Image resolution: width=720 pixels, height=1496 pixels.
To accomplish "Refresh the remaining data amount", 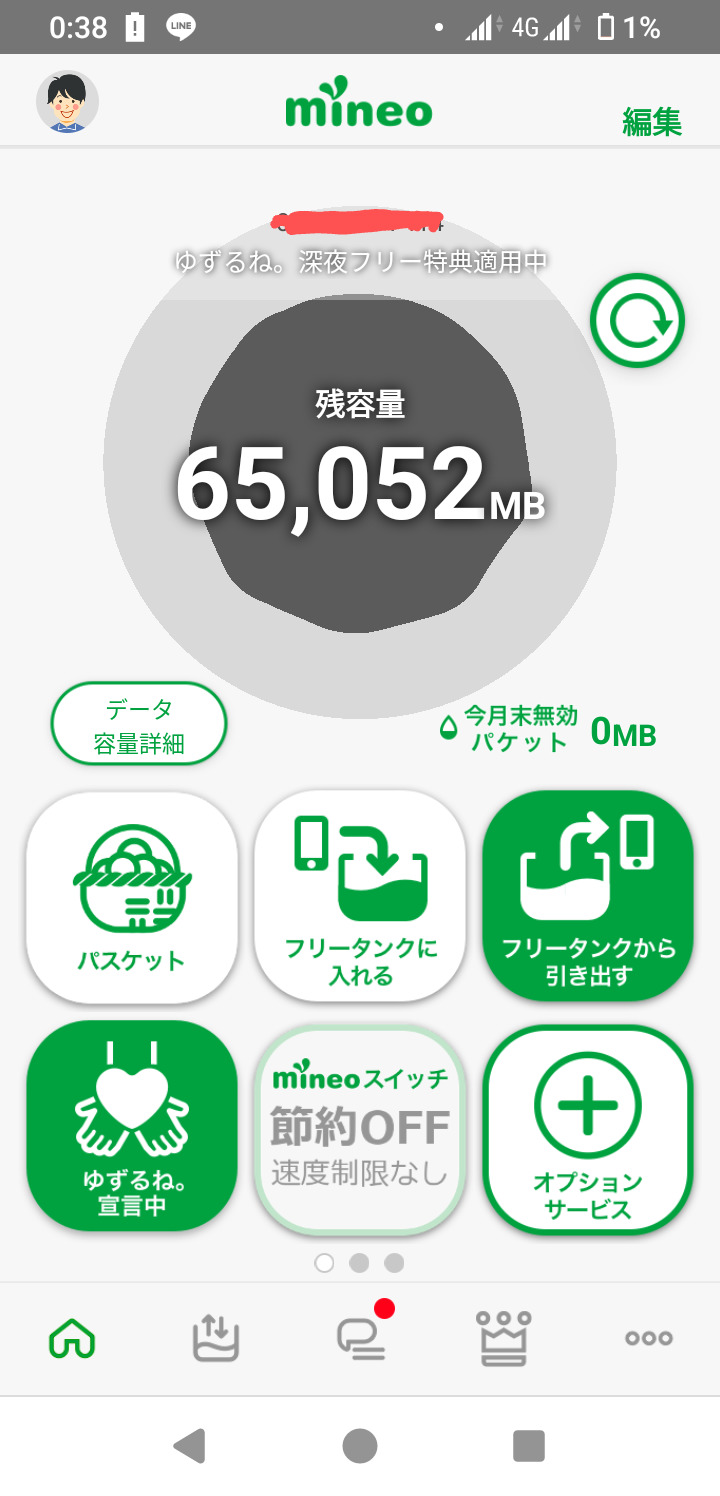I will (637, 321).
